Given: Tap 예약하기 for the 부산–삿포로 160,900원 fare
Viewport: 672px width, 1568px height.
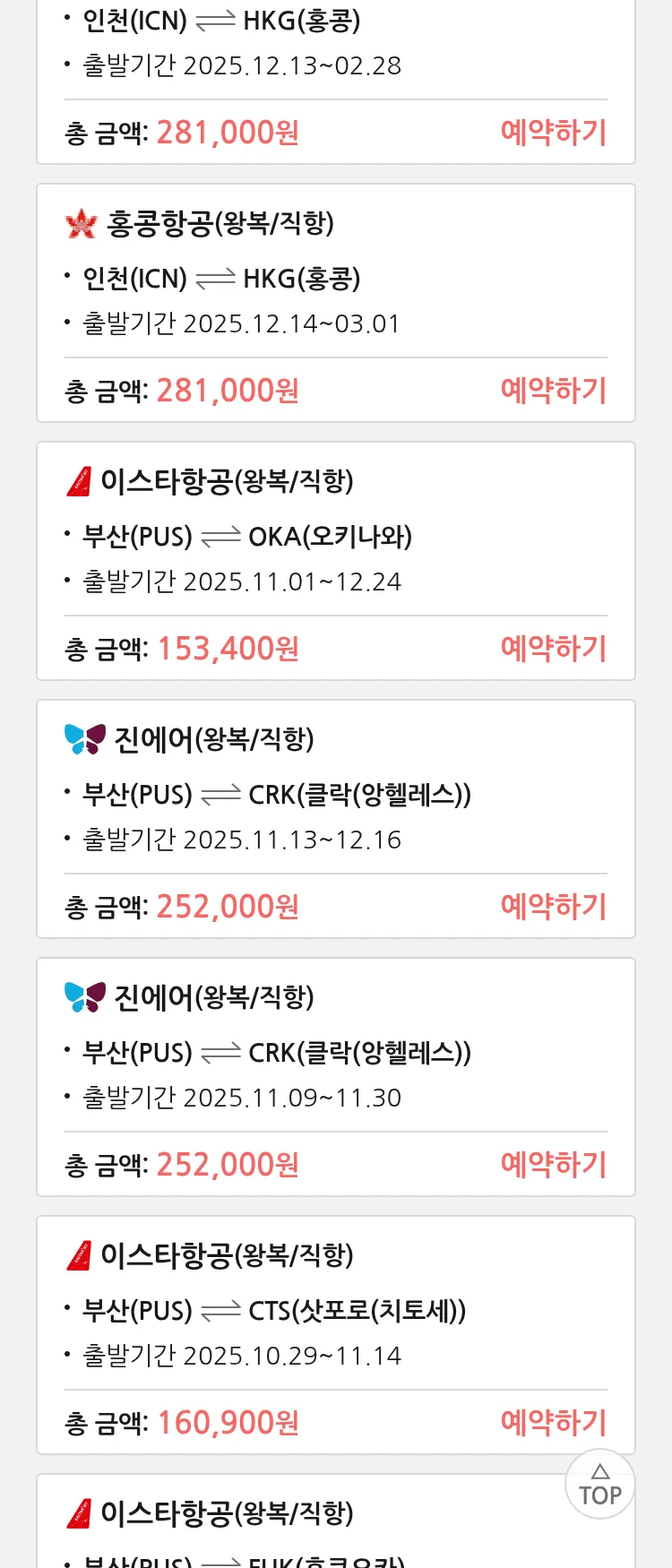Looking at the screenshot, I should click(553, 1423).
